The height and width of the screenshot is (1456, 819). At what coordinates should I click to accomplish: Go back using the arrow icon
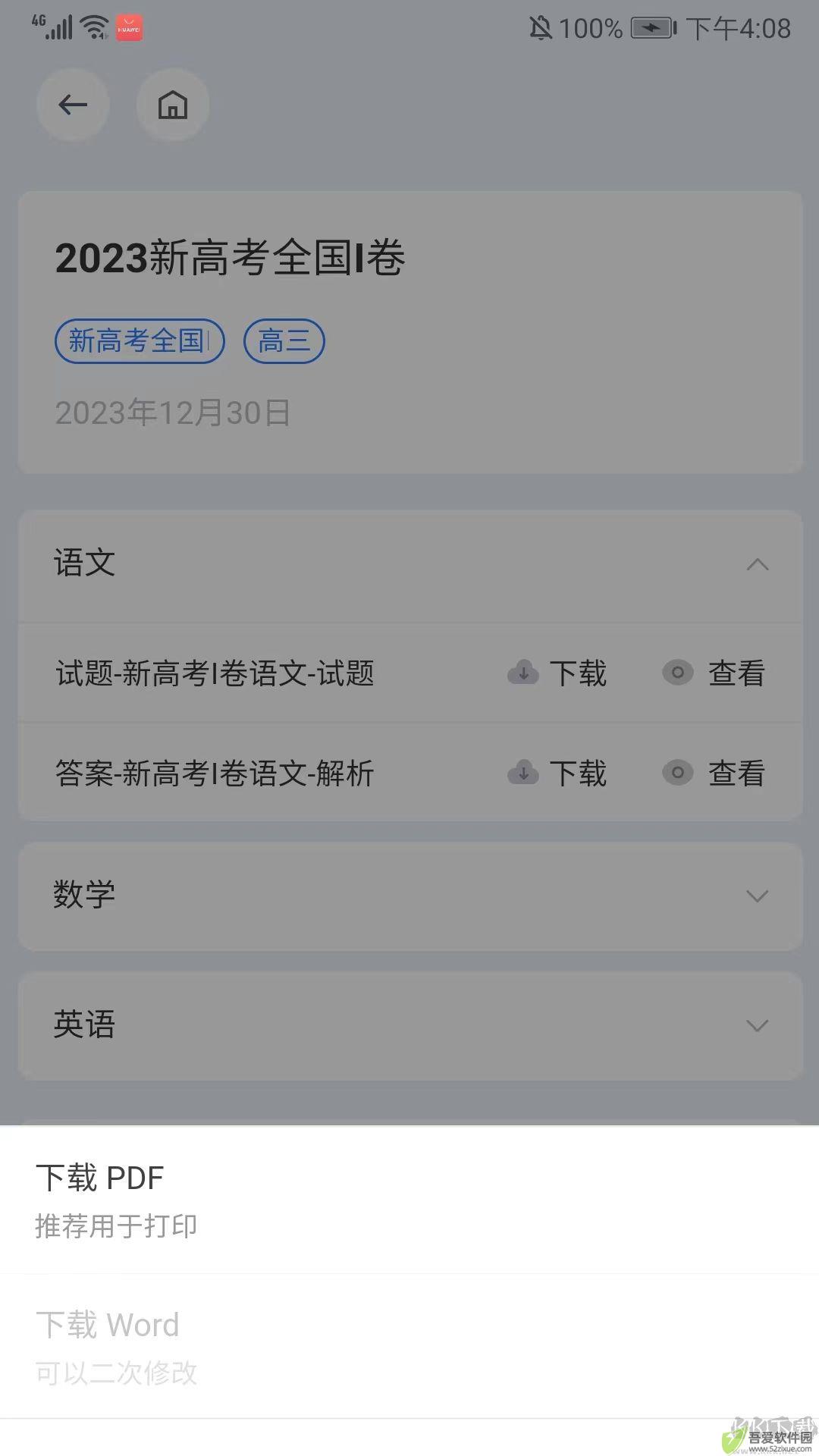point(73,105)
